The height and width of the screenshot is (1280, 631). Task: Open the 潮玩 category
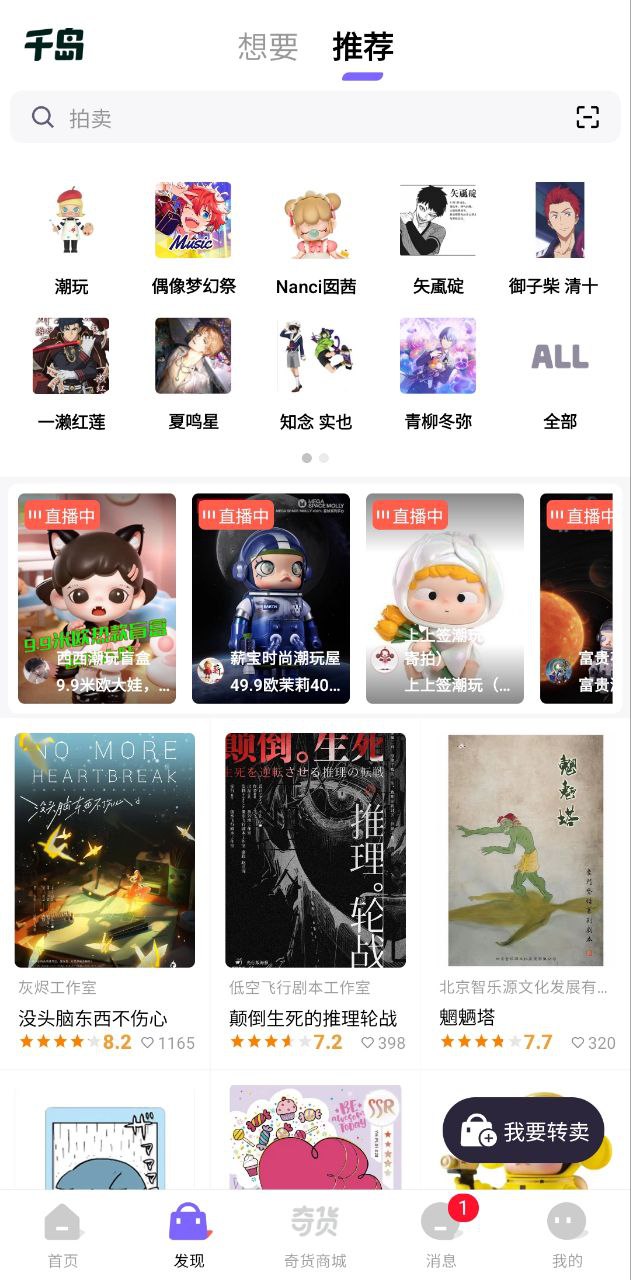(71, 239)
